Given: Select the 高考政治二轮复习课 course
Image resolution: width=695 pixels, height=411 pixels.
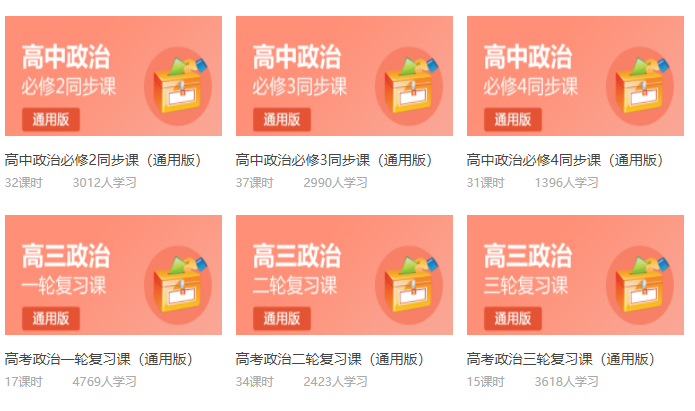Looking at the screenshot, I should coord(344,275).
